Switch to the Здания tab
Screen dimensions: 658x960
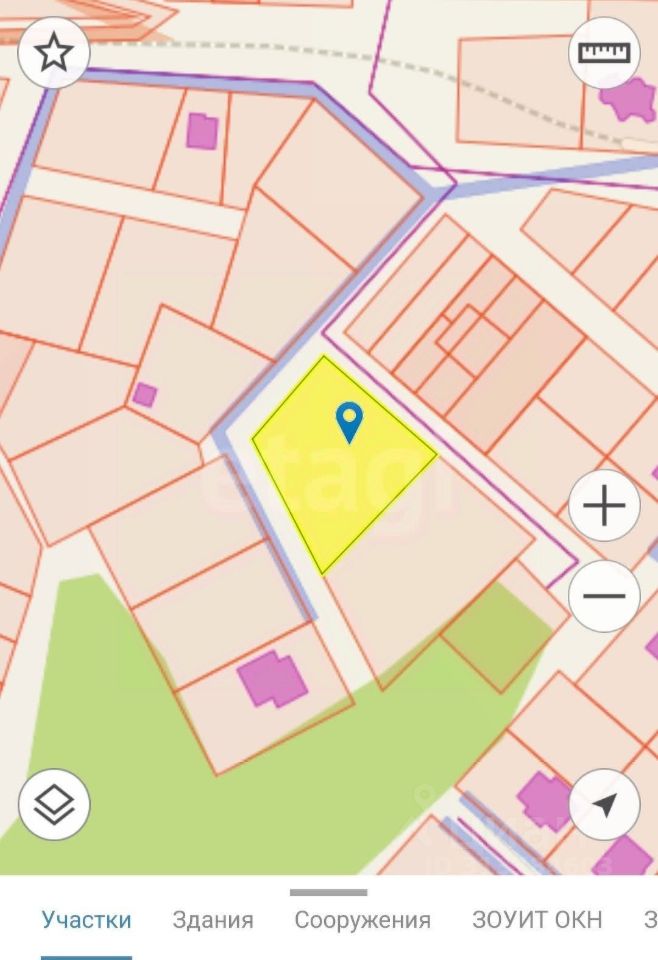213,920
